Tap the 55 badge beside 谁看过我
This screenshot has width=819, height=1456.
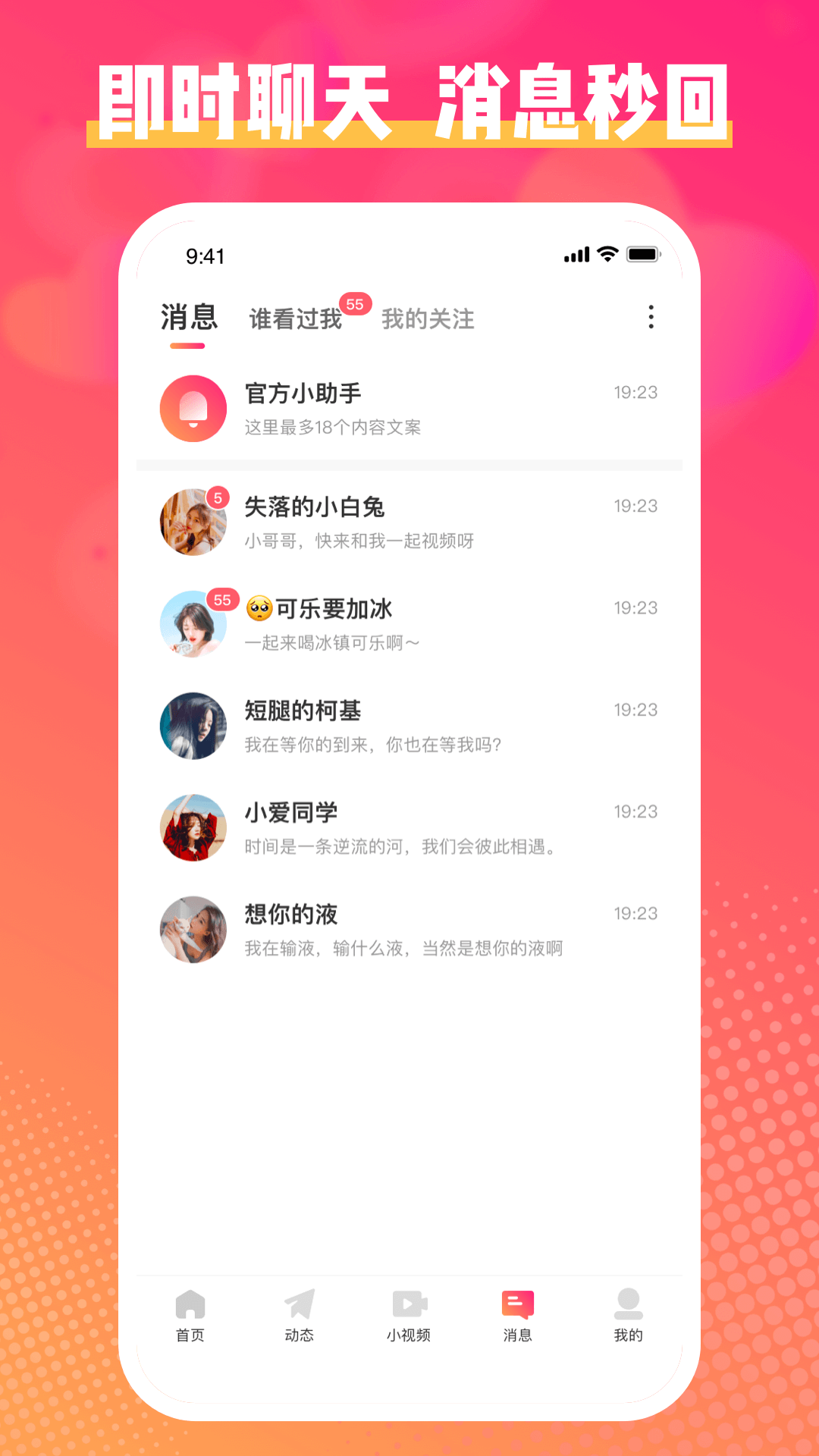(357, 302)
